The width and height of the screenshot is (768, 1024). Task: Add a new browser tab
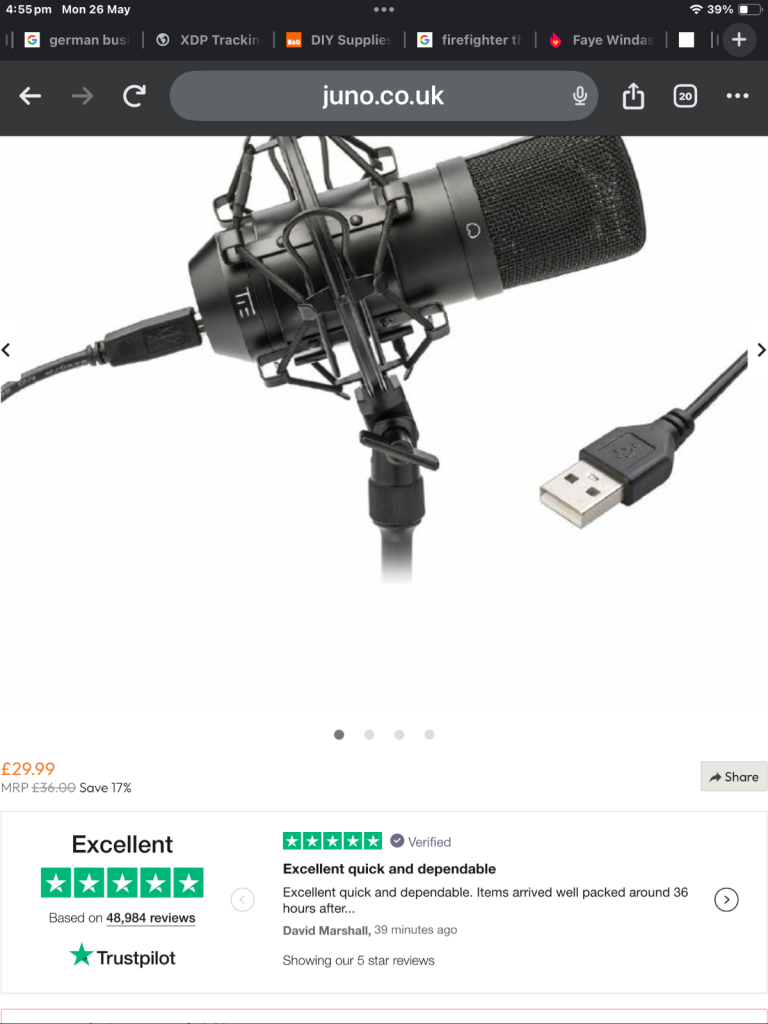click(x=739, y=40)
